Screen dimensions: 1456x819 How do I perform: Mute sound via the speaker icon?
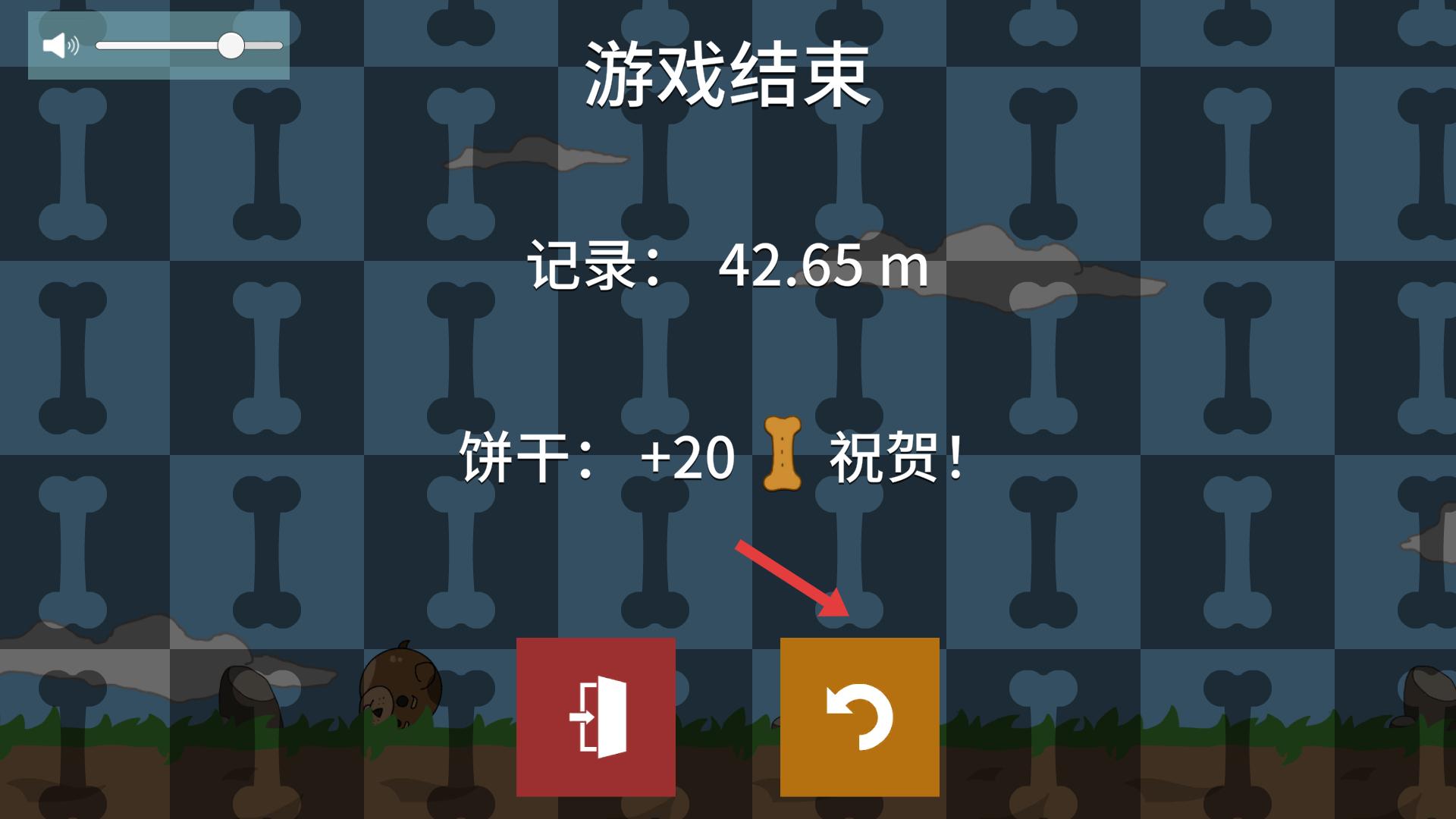61,46
